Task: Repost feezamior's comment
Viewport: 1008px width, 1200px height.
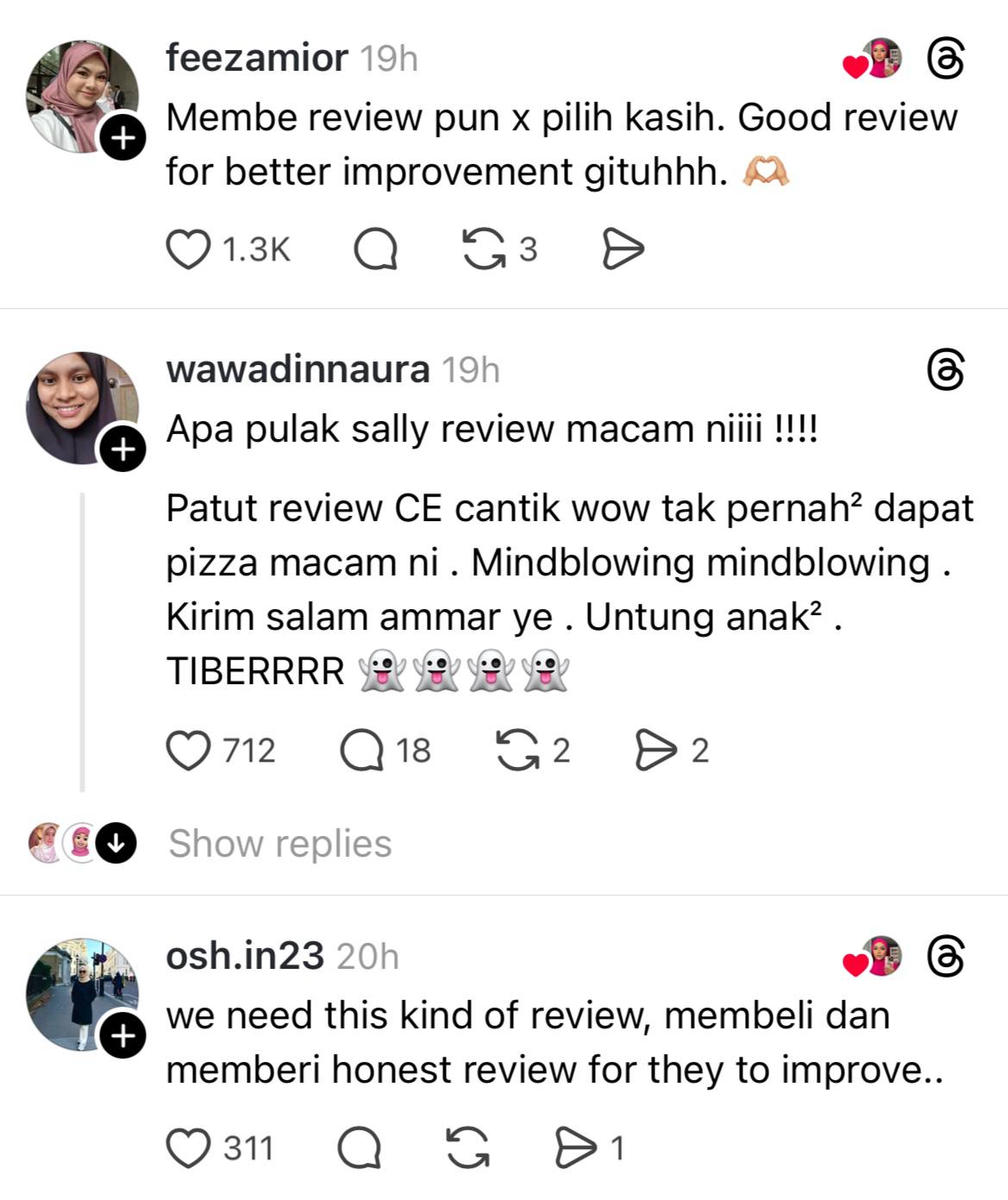Action: tap(484, 250)
